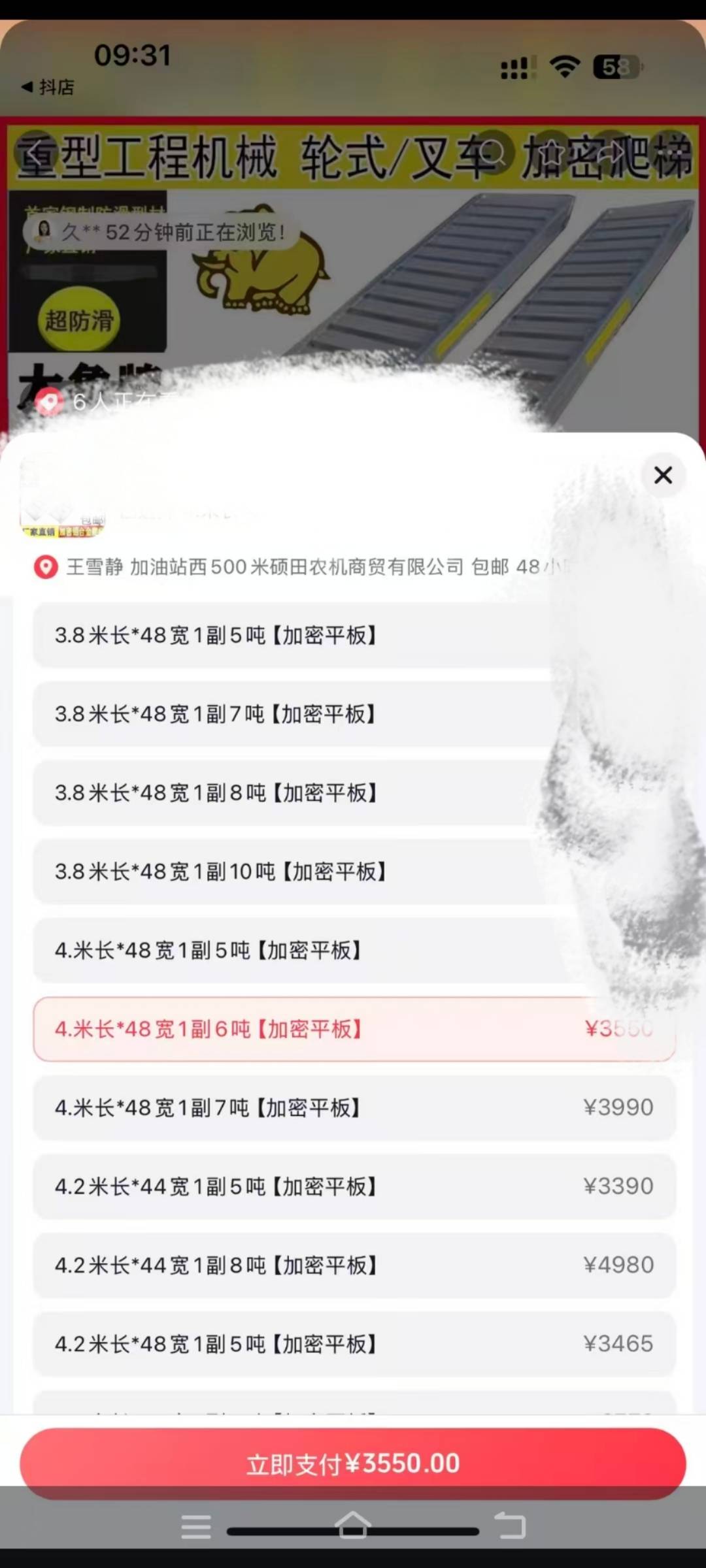706x1568 pixels.
Task: Select 3.8米长*48宽1副5吨 option
Action: click(353, 635)
